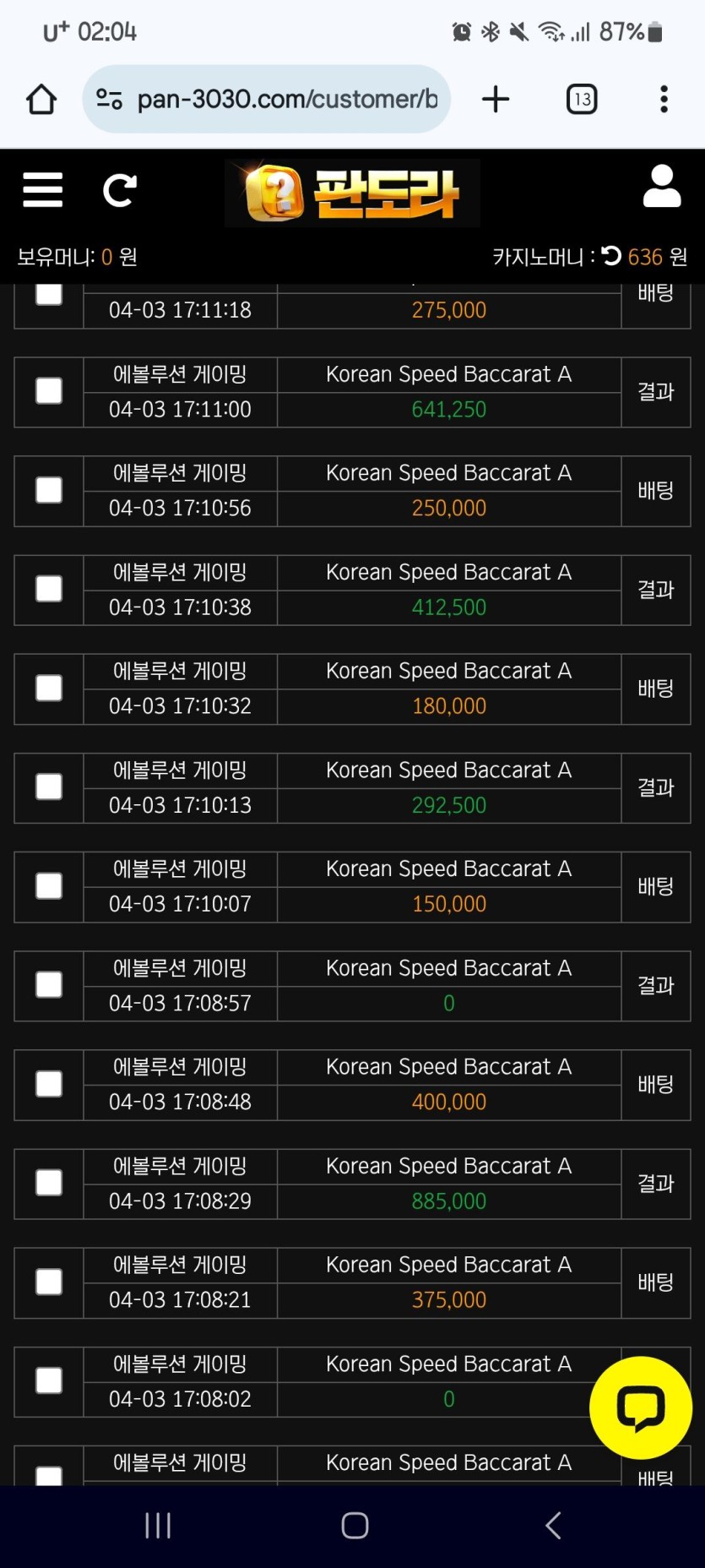Open the browser tab switcher showing 13
Screen dimensions: 705x1568
[582, 100]
